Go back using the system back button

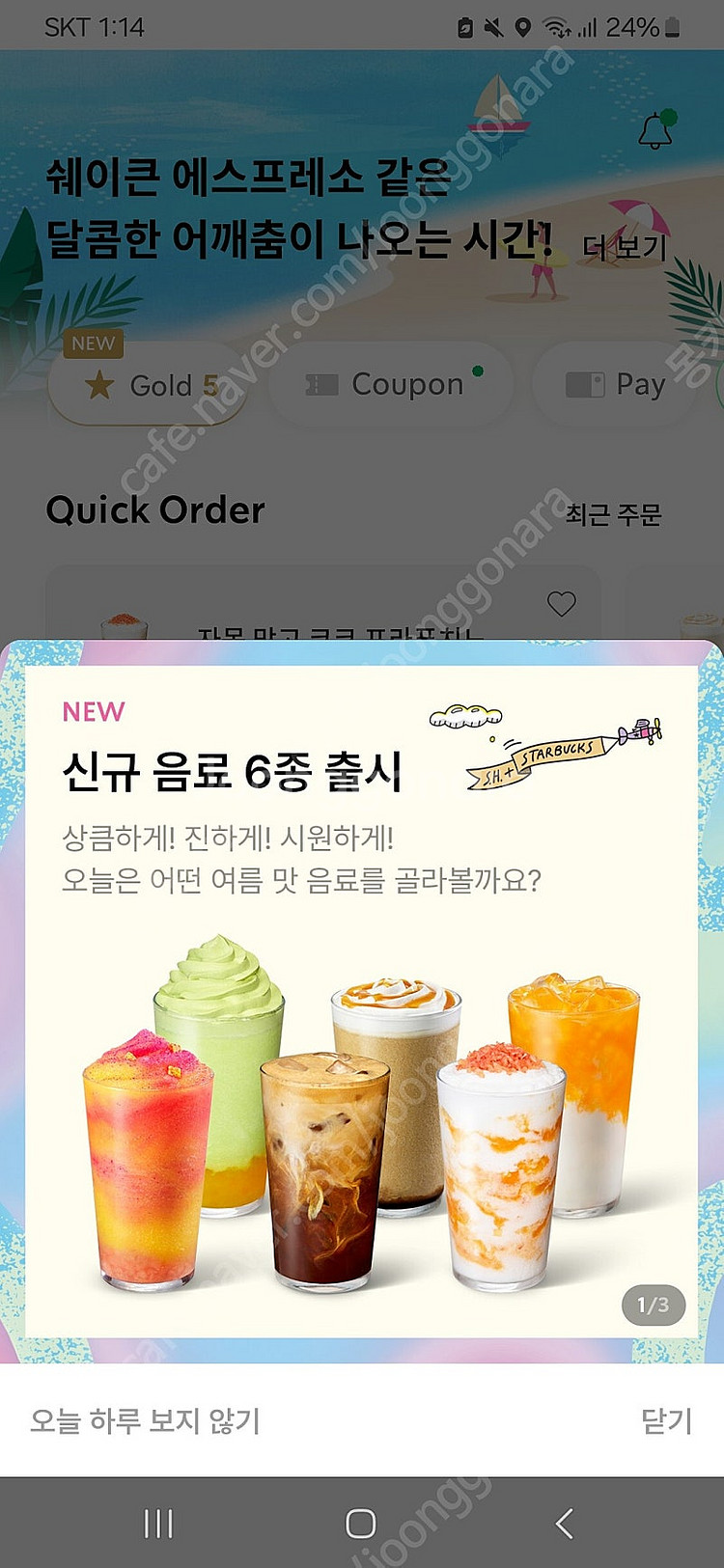pos(565,1524)
